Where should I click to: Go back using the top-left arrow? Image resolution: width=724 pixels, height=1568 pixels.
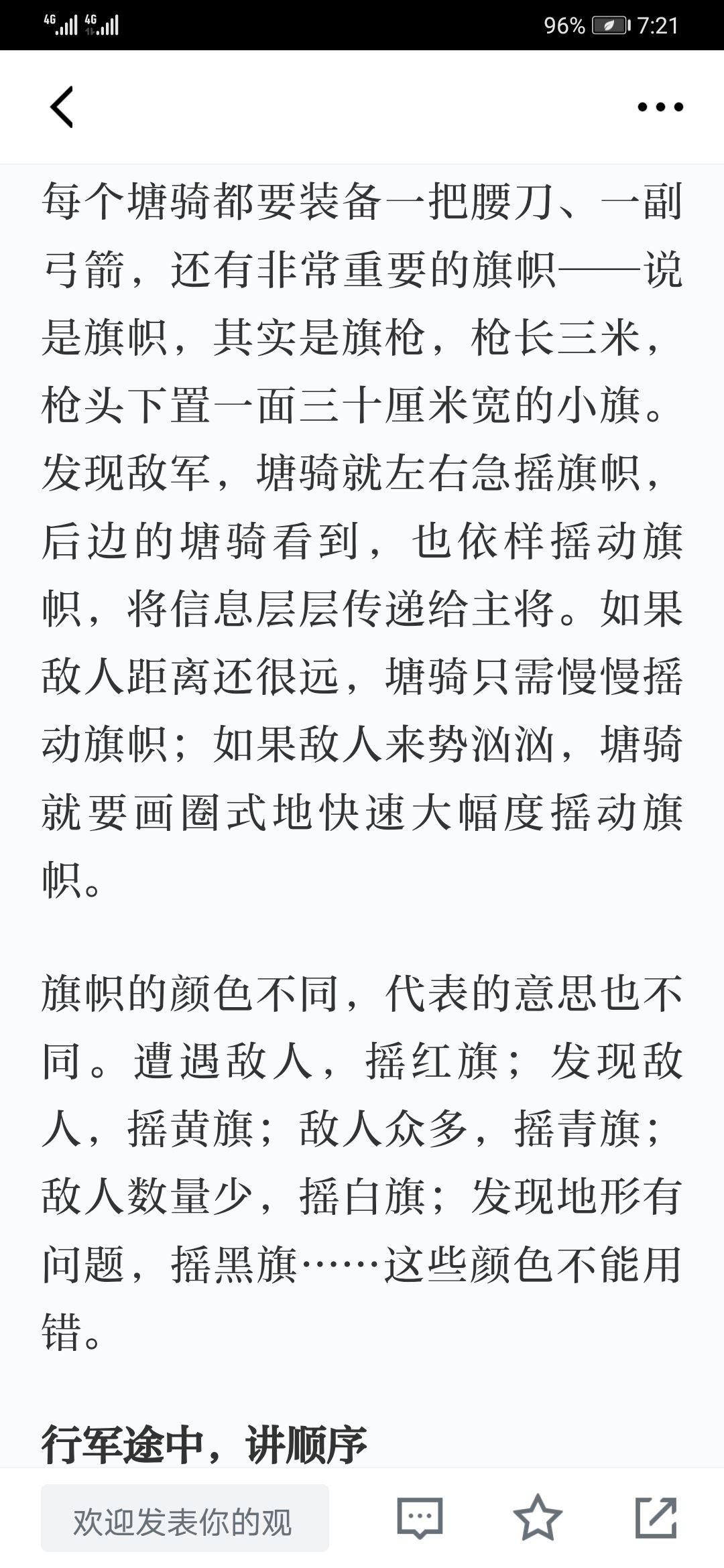pyautogui.click(x=62, y=107)
